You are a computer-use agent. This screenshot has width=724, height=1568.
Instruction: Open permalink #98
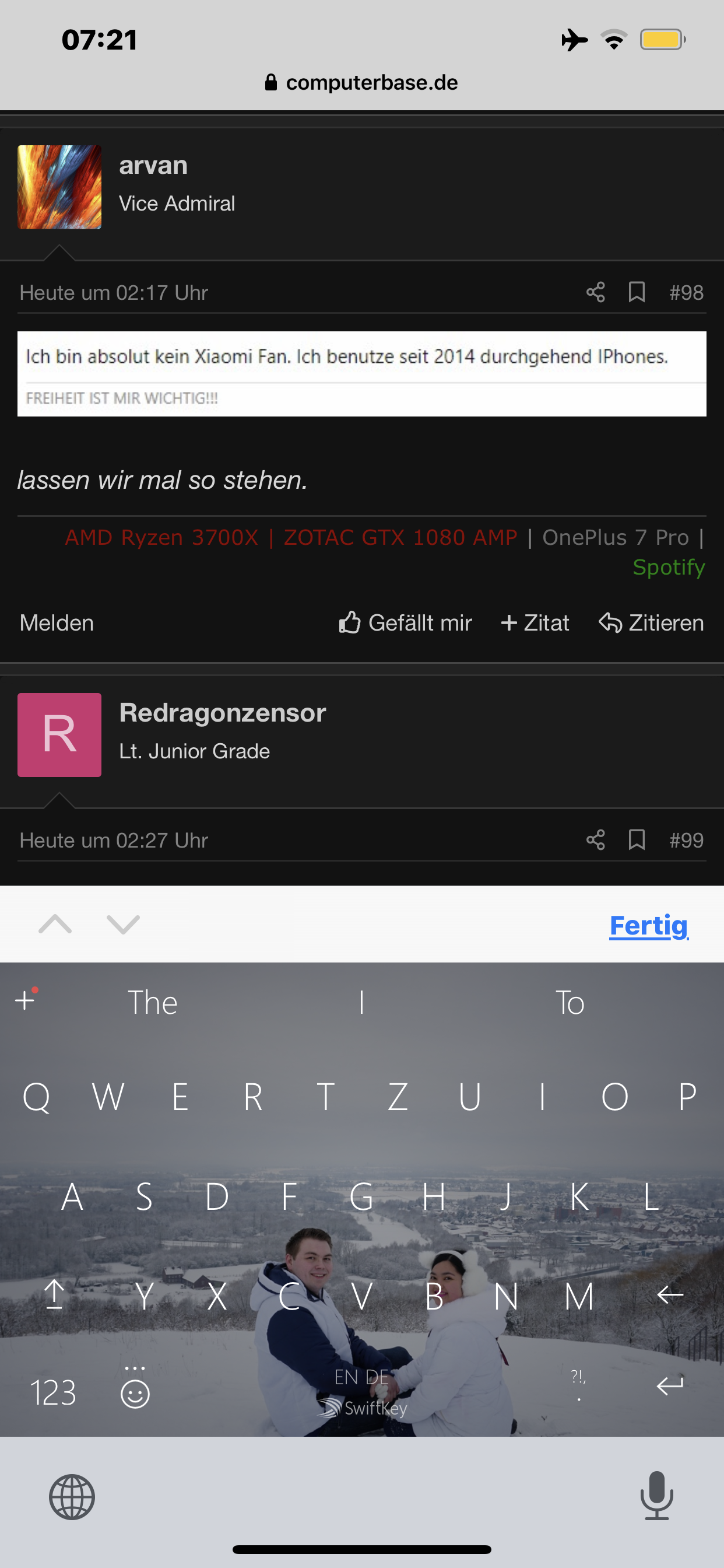[686, 293]
